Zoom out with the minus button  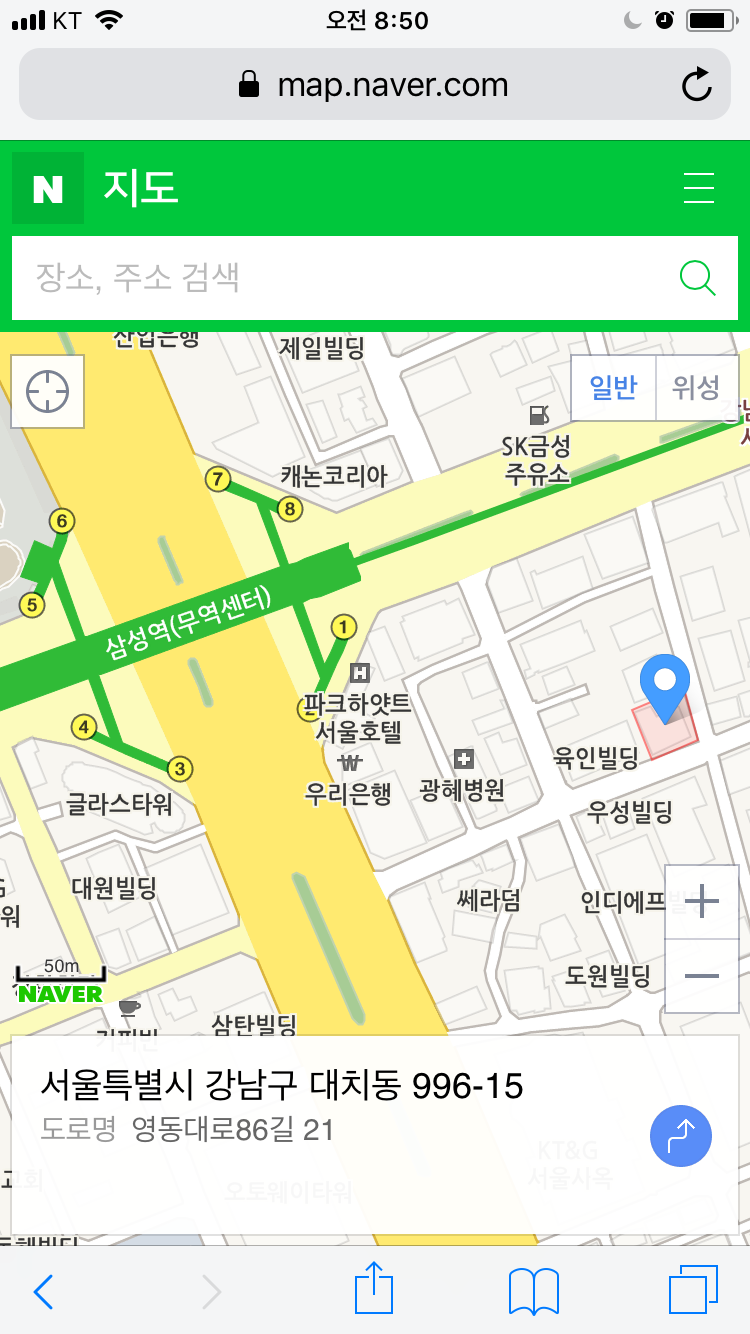[x=702, y=976]
